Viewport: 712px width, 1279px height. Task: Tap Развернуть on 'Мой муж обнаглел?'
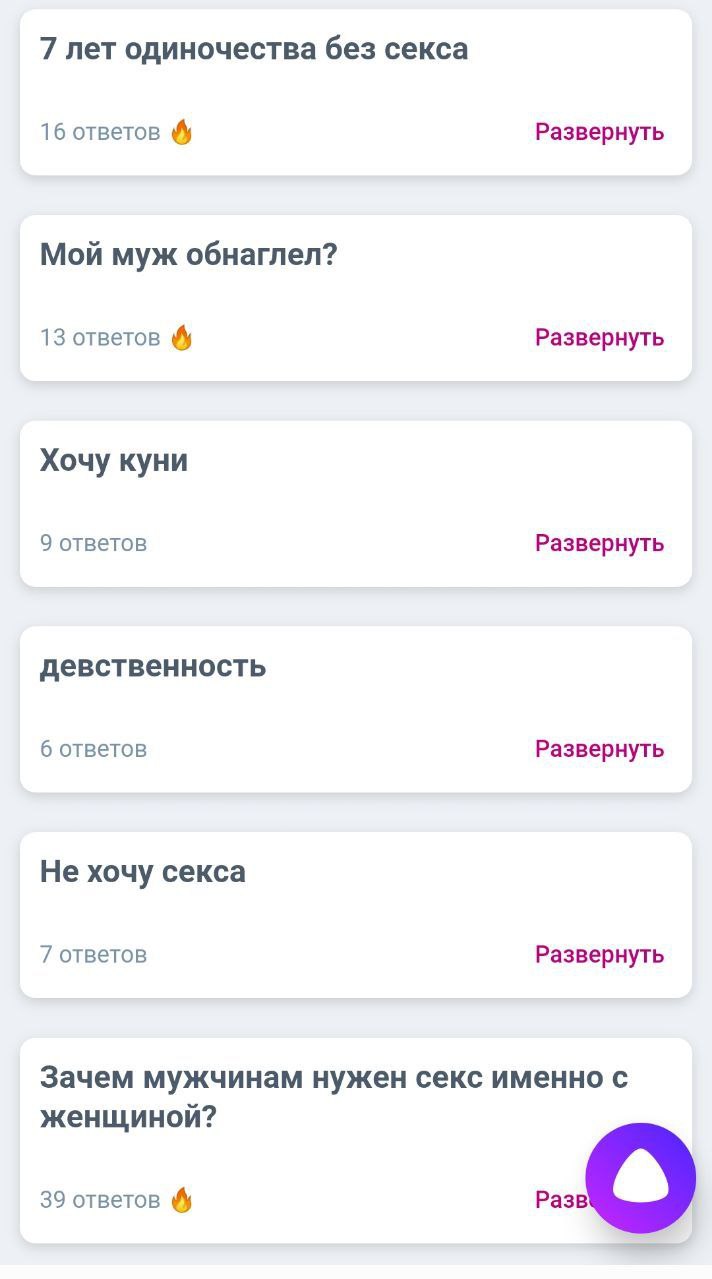(599, 338)
